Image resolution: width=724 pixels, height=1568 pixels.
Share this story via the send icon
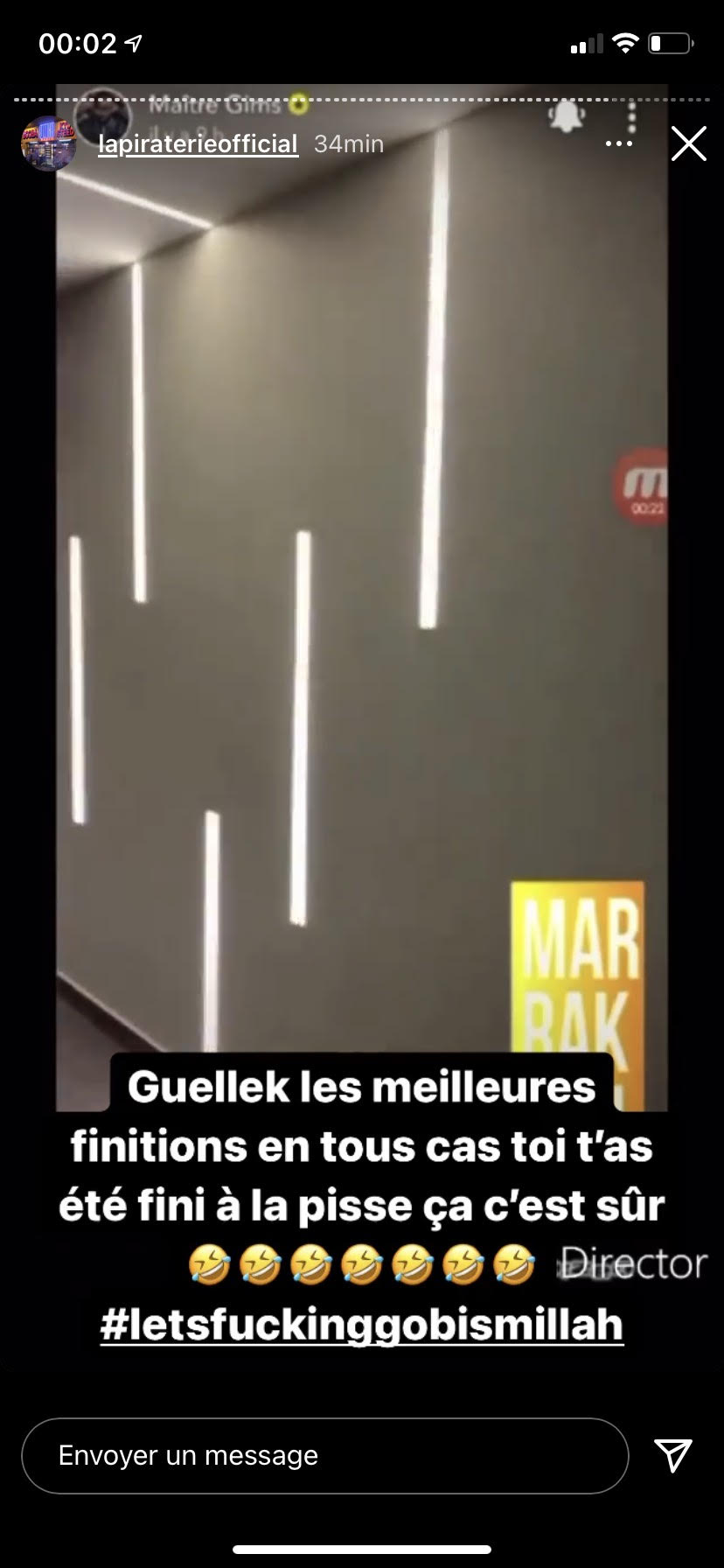(673, 1455)
